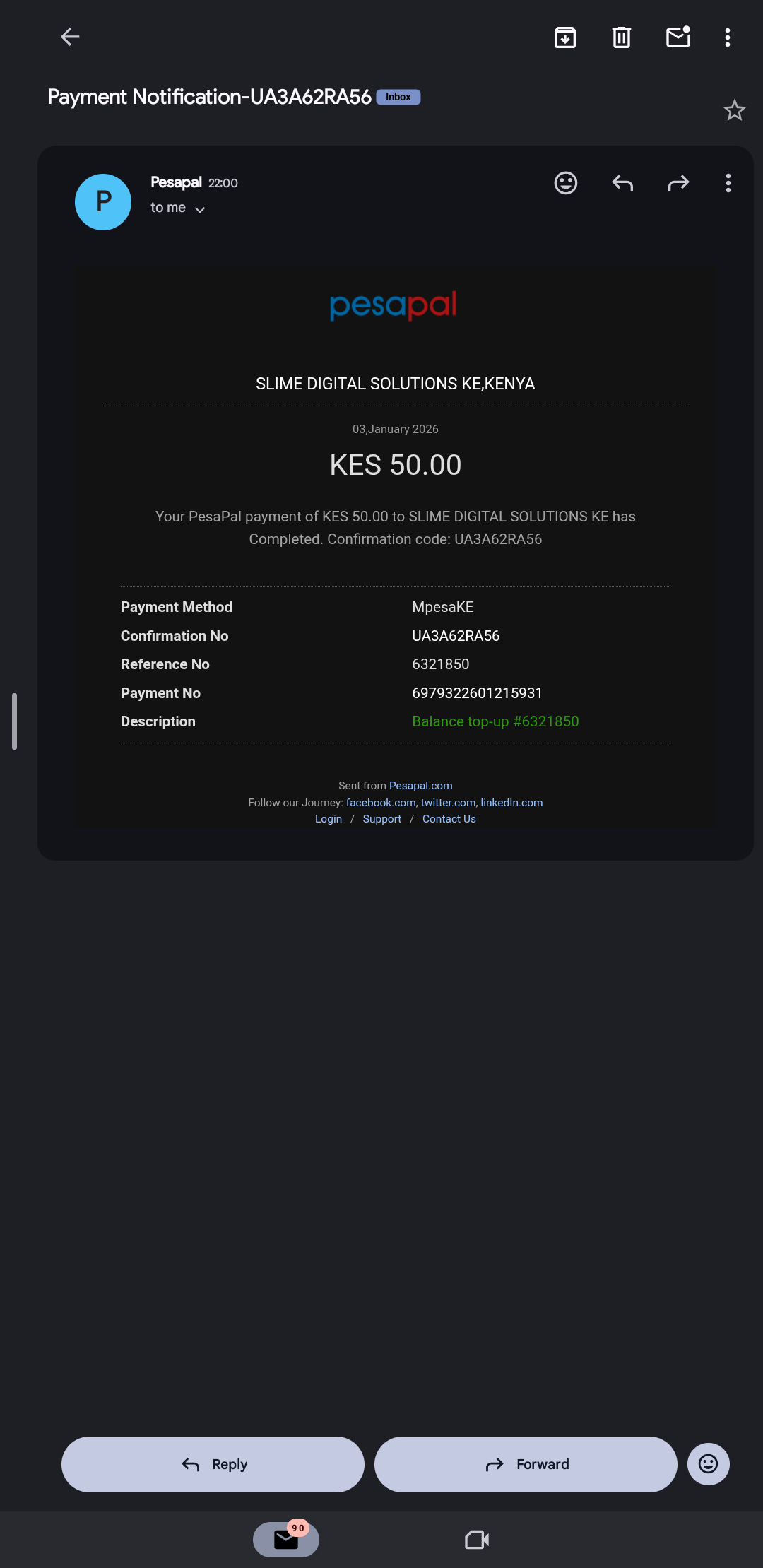Archive this email
763x1568 pixels.
565,37
